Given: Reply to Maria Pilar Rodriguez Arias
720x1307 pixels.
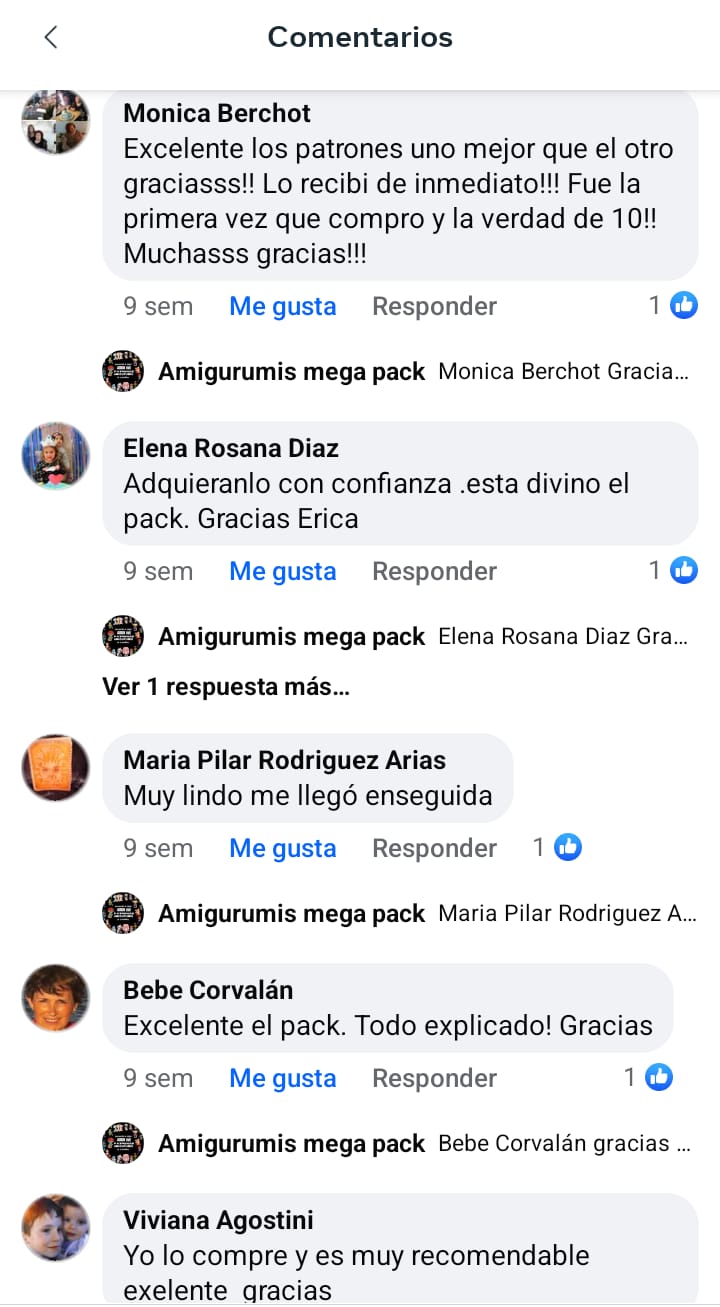Looking at the screenshot, I should 434,848.
